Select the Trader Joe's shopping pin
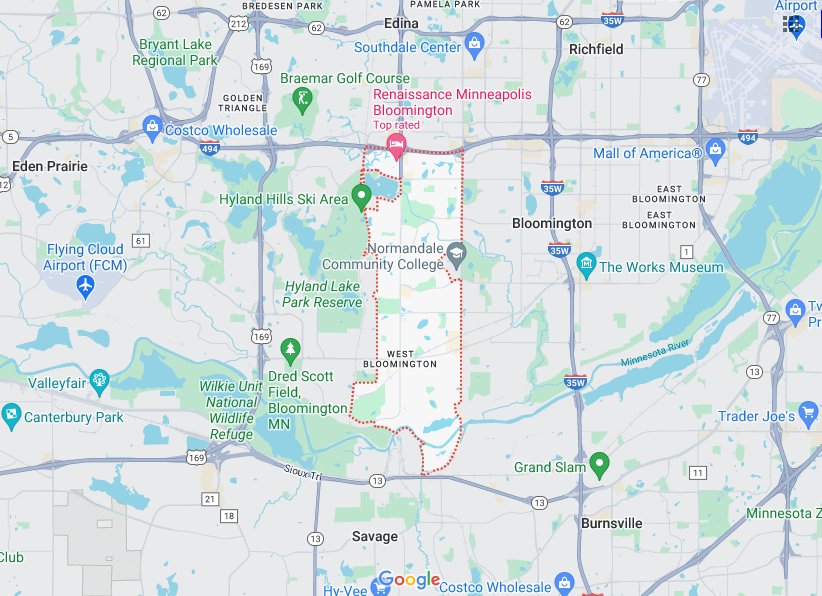The image size is (822, 596). 811,413
